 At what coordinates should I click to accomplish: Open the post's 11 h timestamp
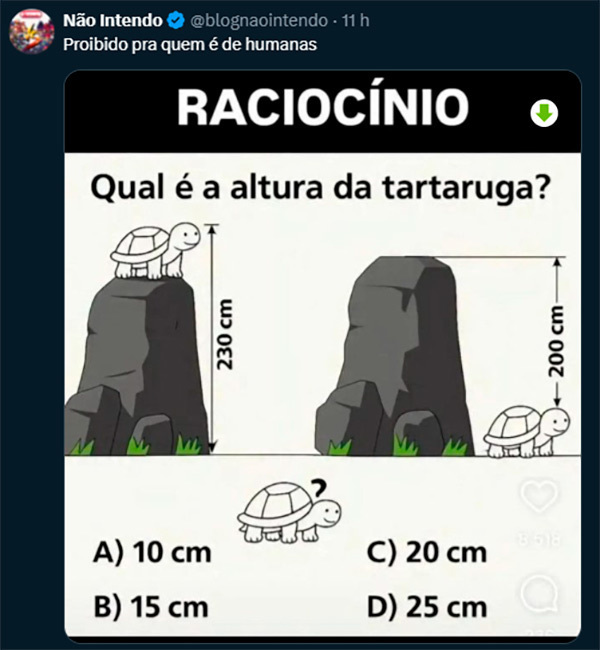click(355, 21)
